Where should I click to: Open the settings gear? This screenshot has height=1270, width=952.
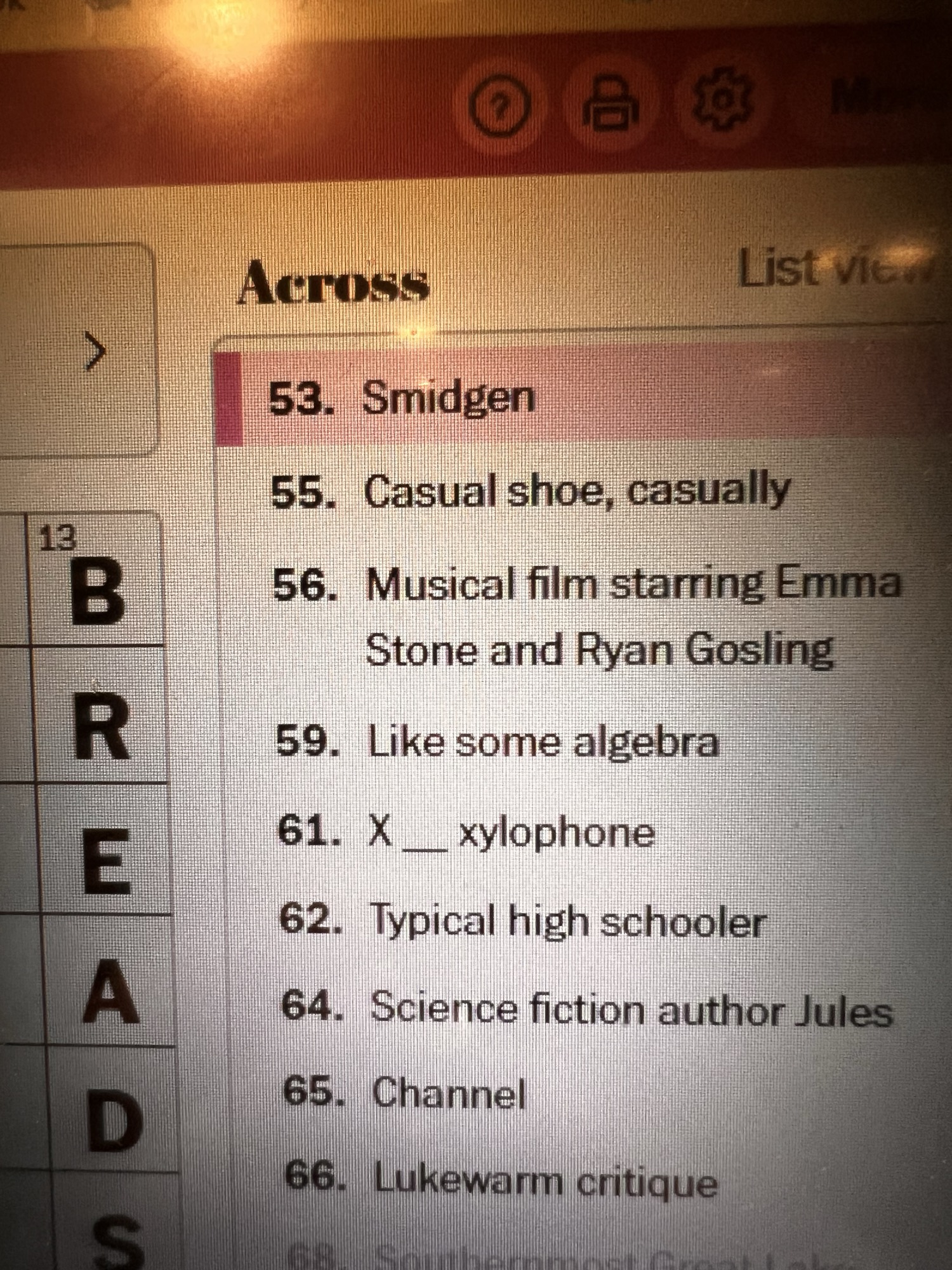722,100
